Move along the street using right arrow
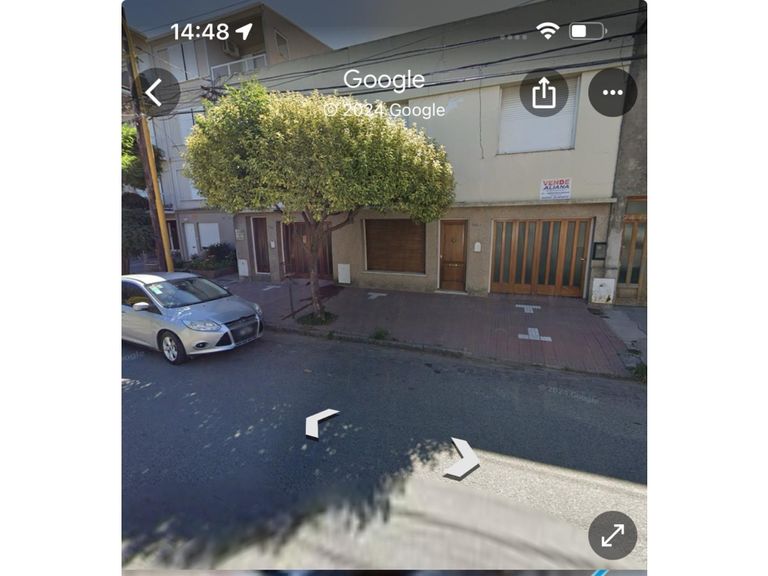Viewport: 768px width, 576px height. tap(463, 458)
